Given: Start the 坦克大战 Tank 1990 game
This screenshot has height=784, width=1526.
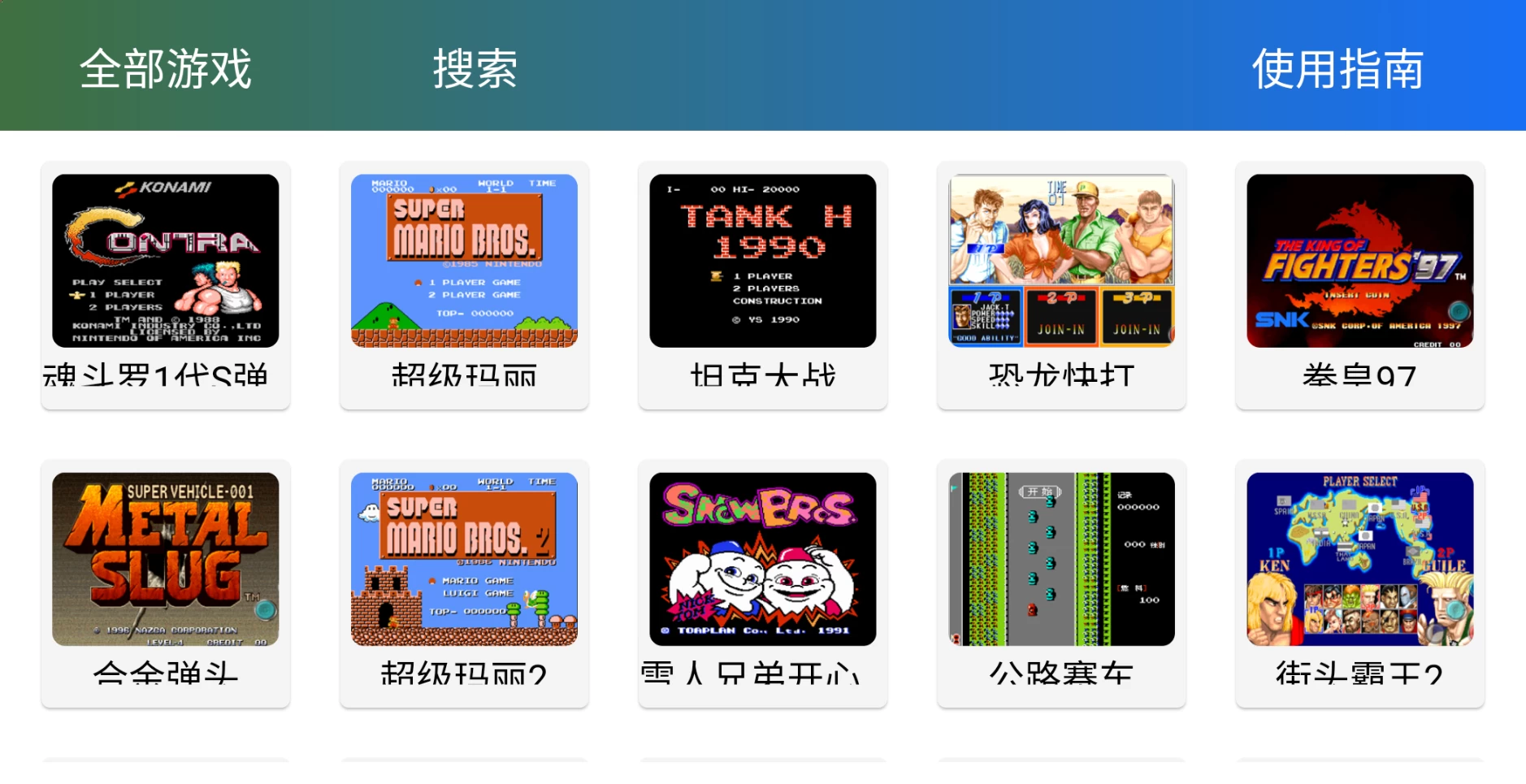Looking at the screenshot, I should pos(762,262).
